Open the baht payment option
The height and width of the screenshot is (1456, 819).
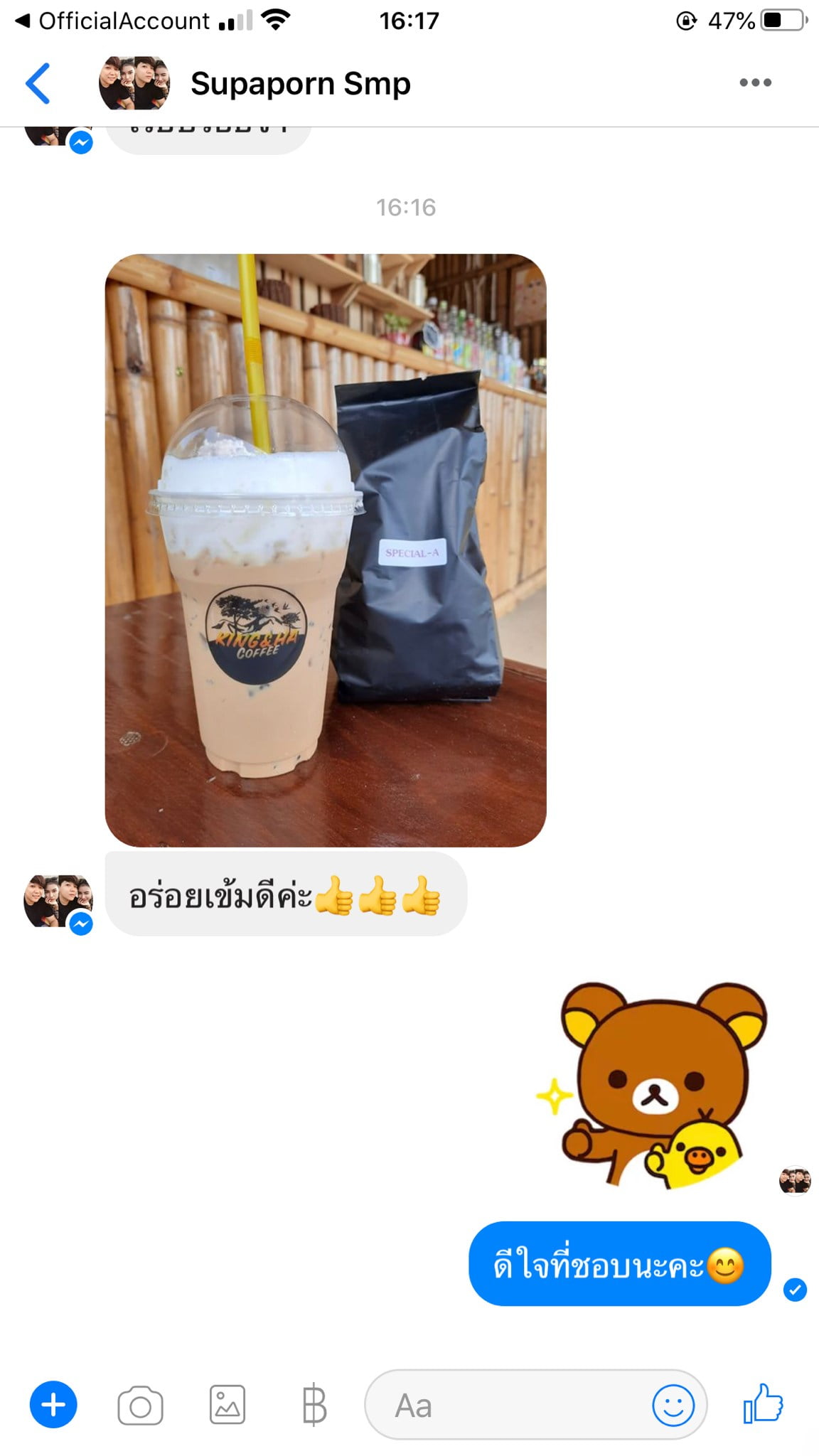click(314, 1406)
